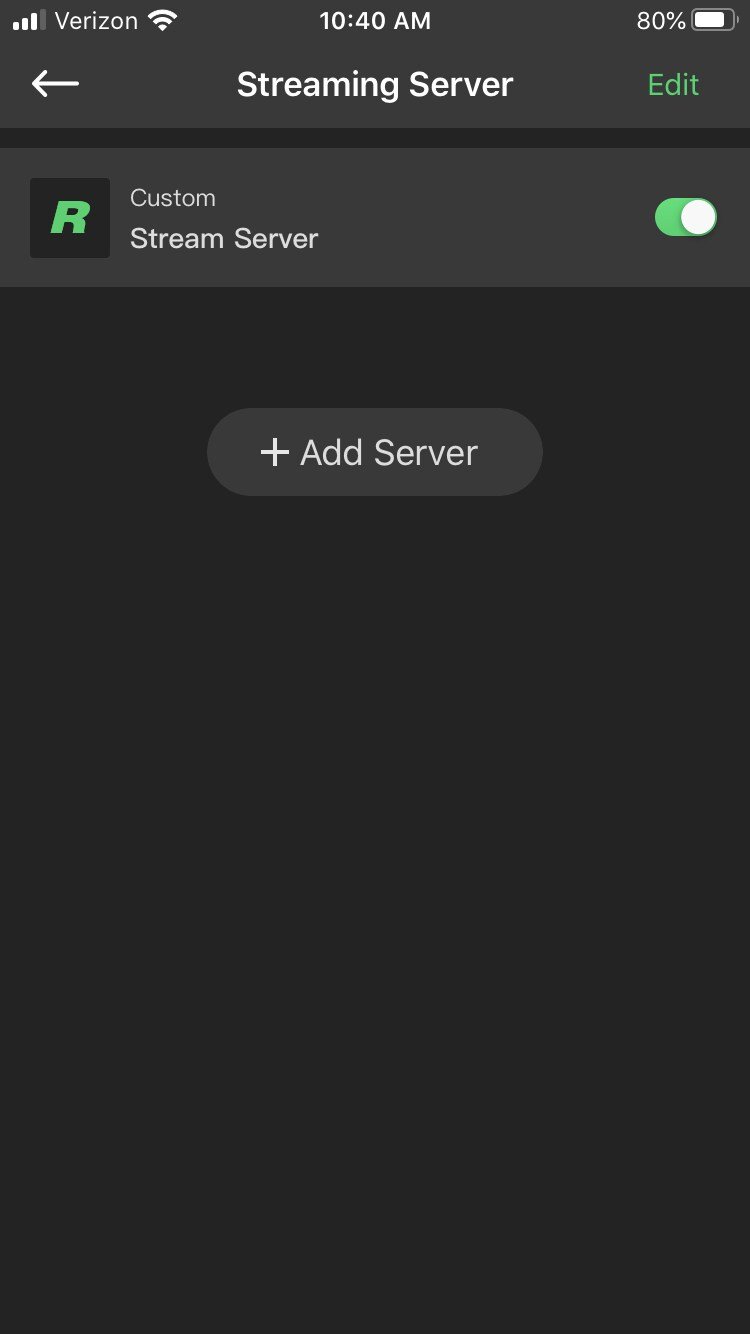Disable the Custom Stream Server toggle

pos(686,217)
